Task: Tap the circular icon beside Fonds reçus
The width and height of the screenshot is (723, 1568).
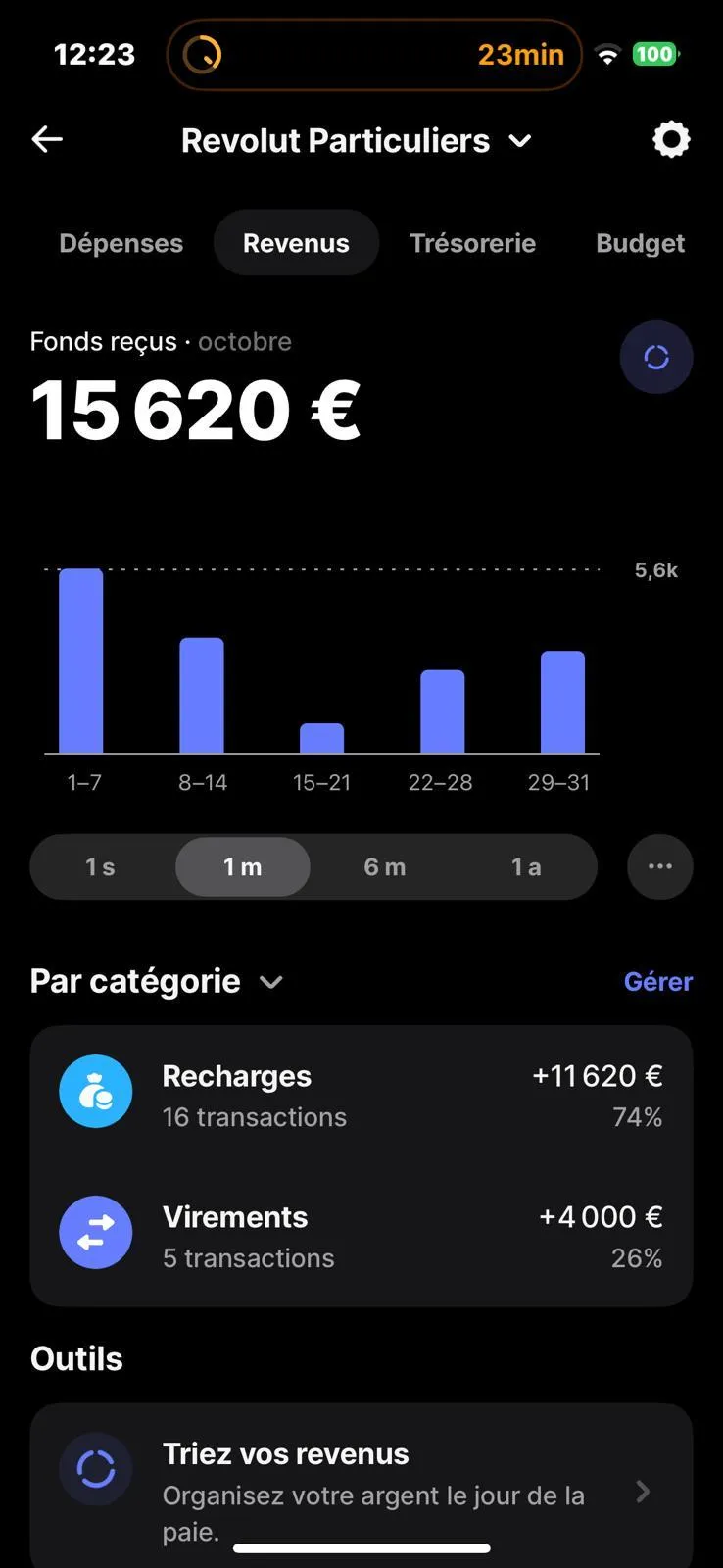Action: click(x=656, y=358)
